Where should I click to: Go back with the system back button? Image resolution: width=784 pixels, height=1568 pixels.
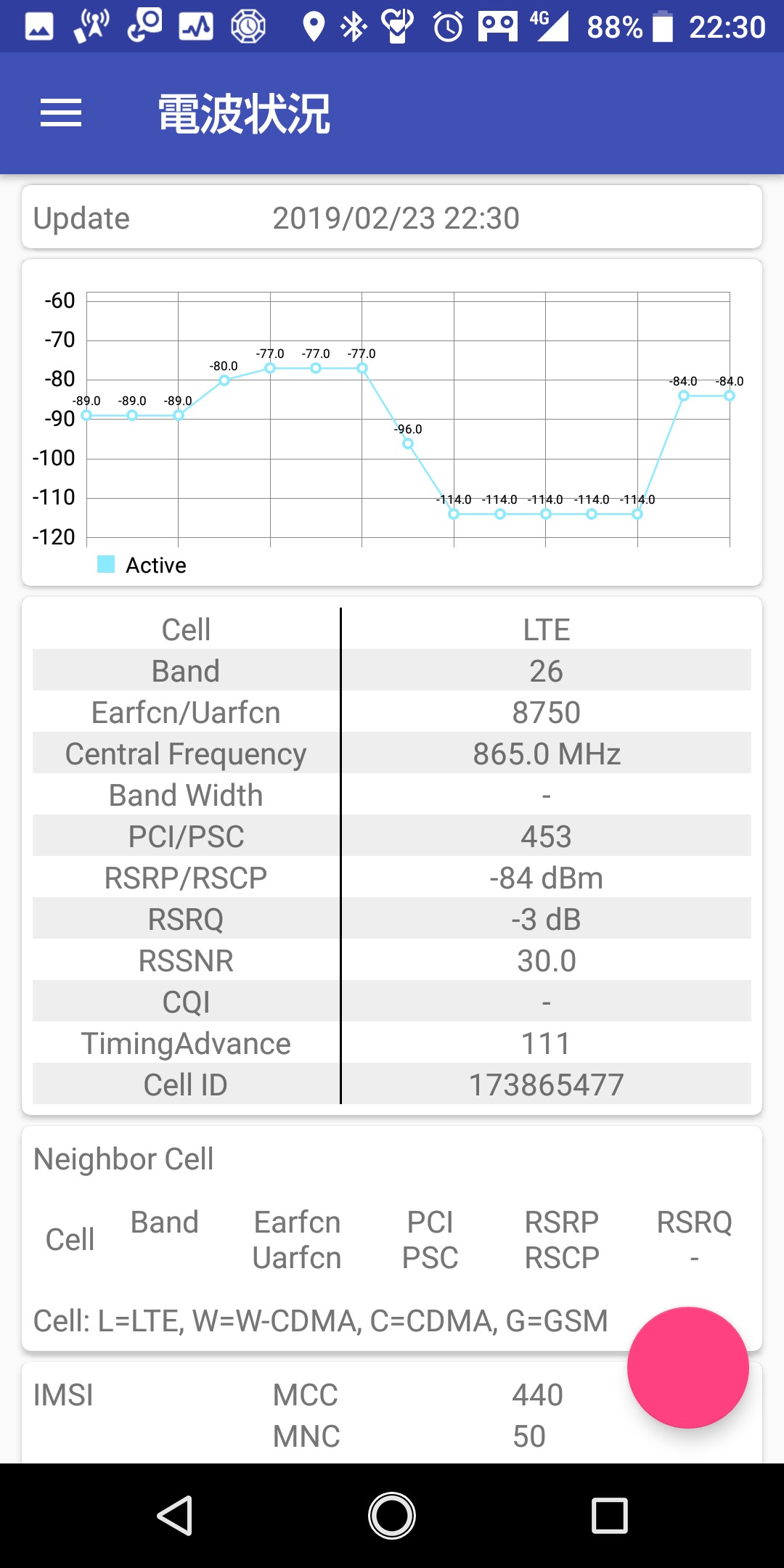175,1516
